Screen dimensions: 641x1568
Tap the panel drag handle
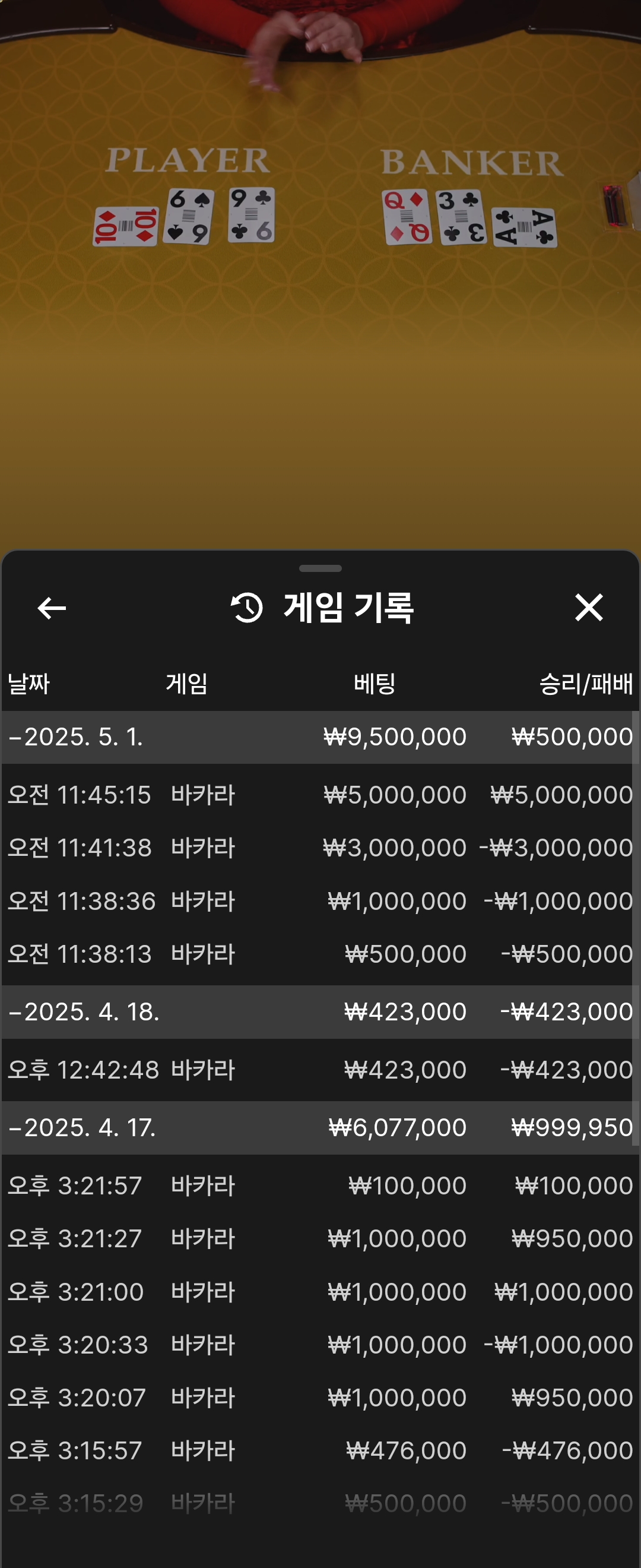click(320, 568)
